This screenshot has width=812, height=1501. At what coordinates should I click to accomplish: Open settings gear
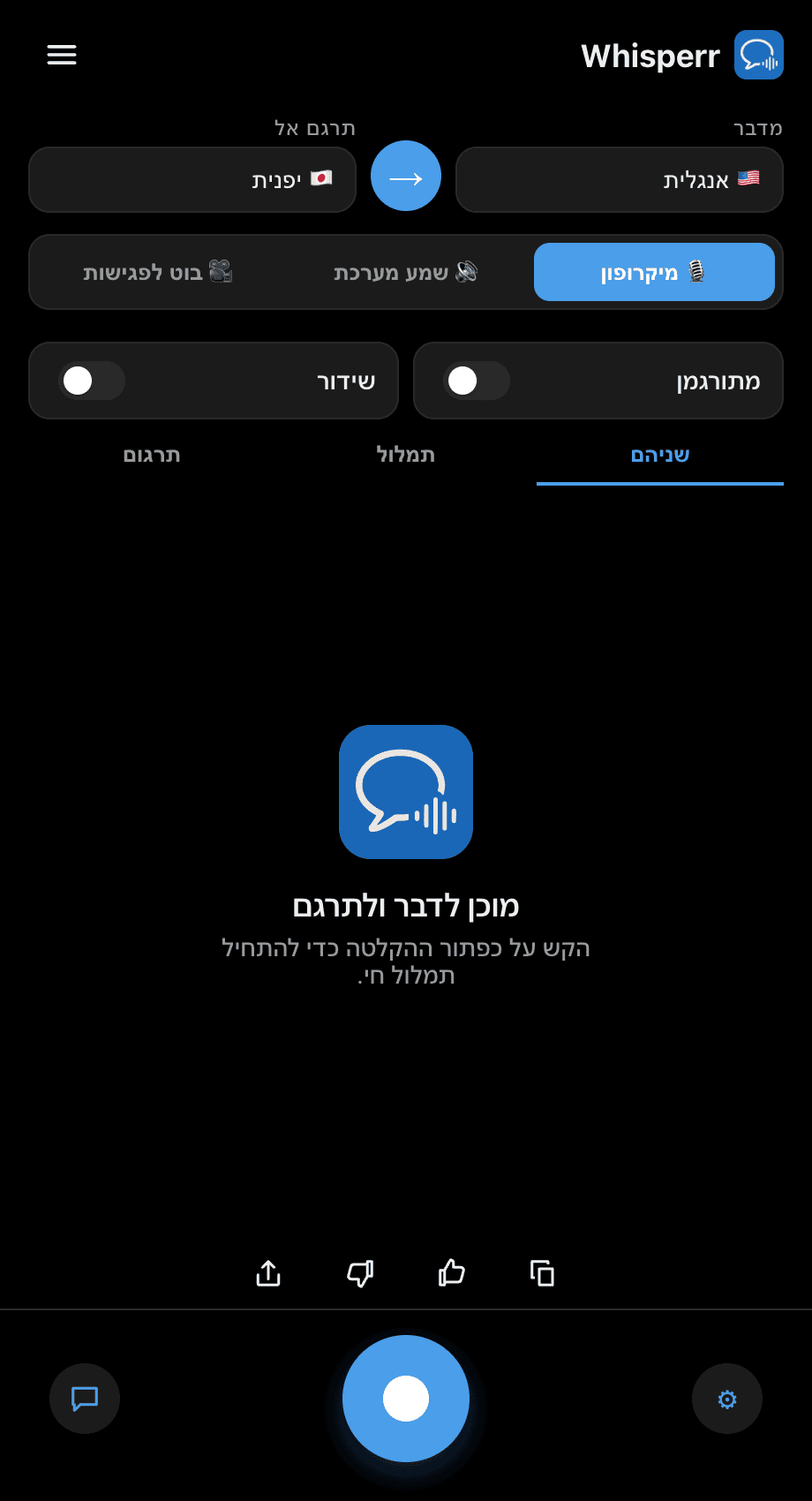pos(727,1399)
